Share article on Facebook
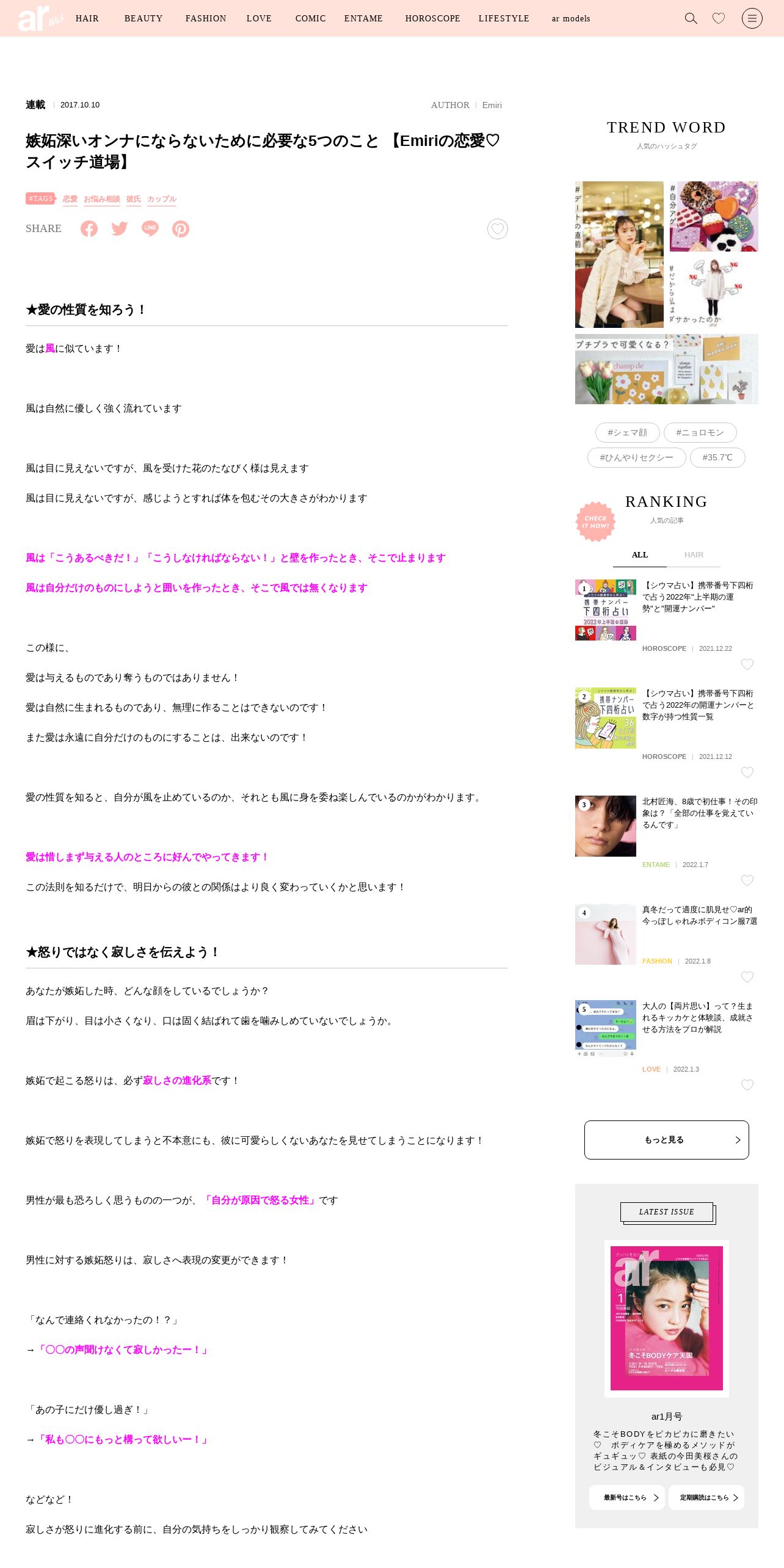Viewport: 784px width, 1568px height. [x=89, y=228]
